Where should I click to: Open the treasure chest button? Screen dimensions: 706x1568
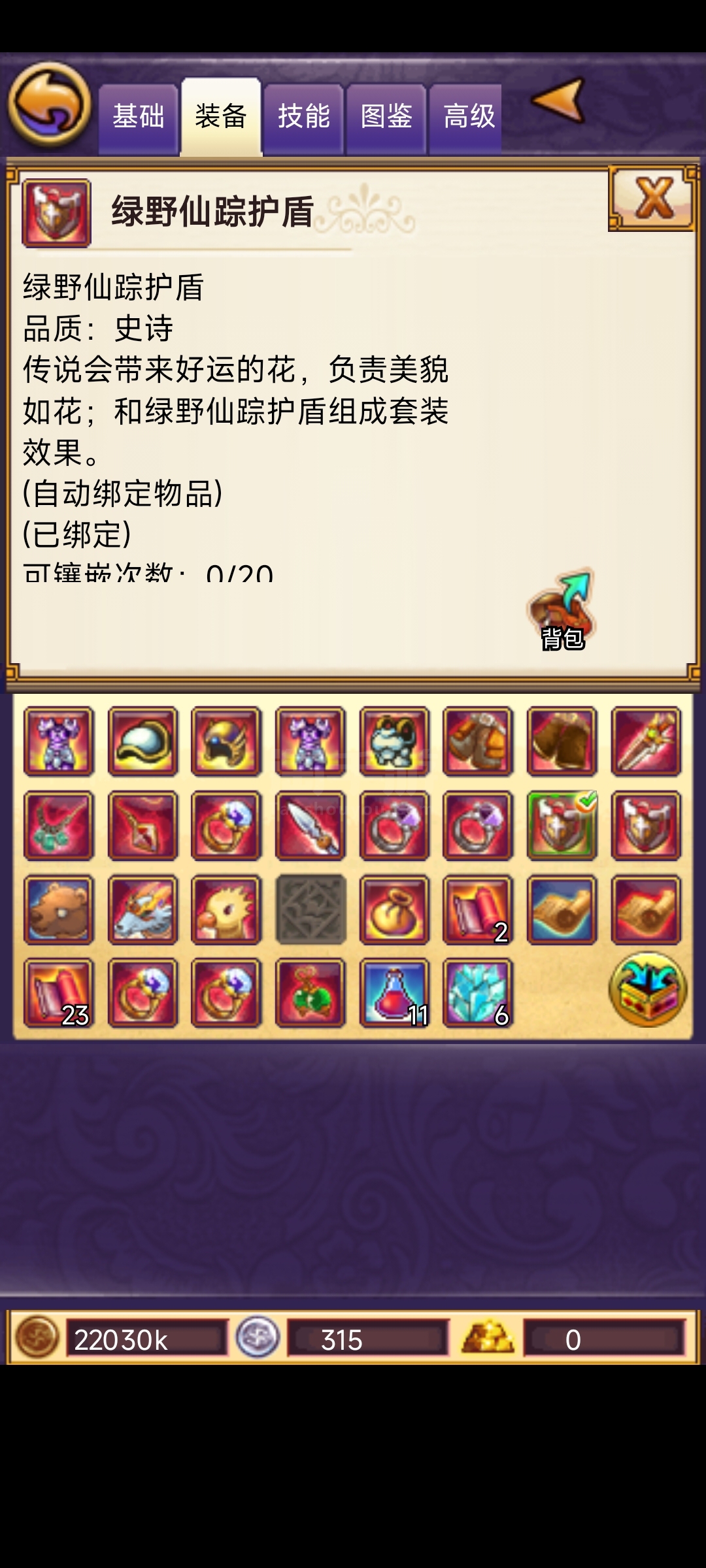tap(647, 989)
